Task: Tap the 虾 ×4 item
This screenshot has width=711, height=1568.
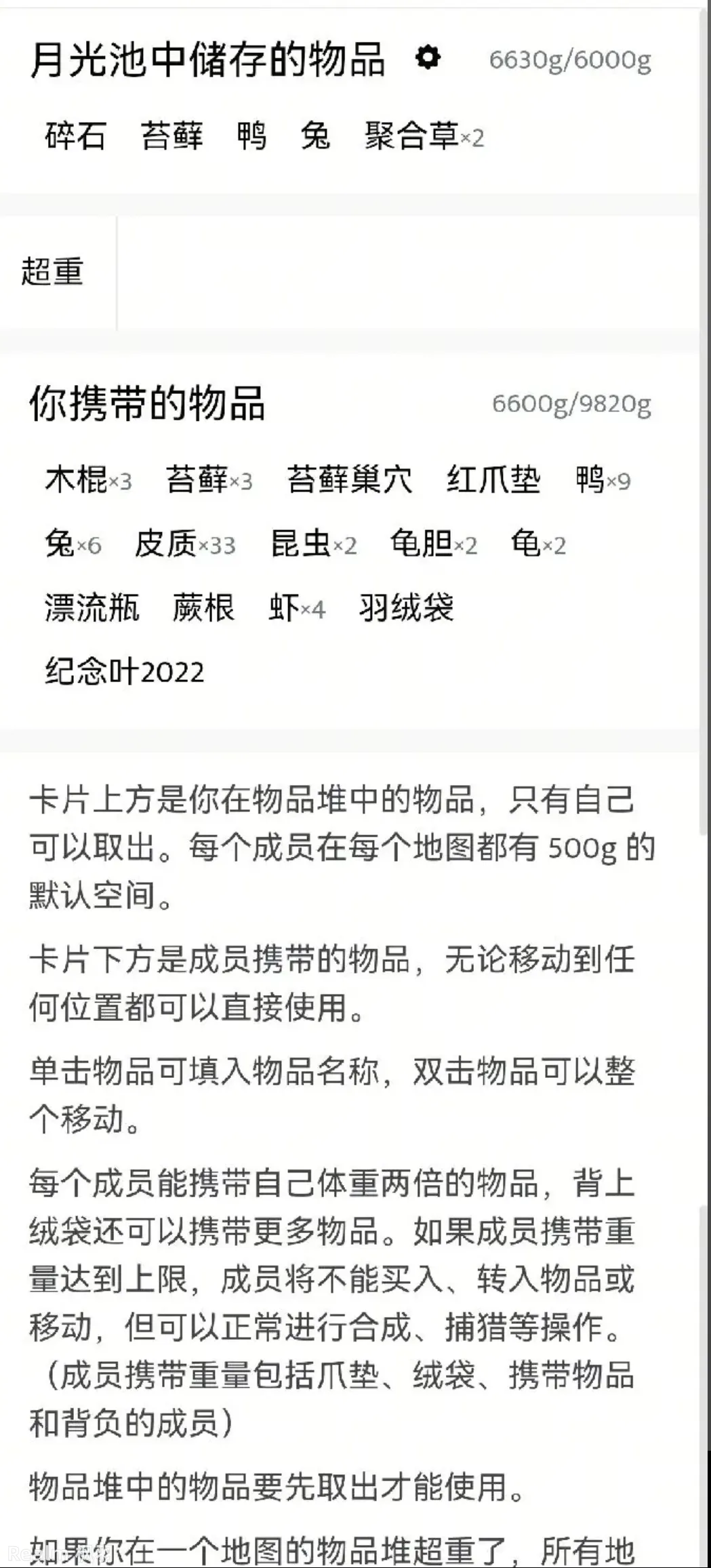Action: pos(297,607)
